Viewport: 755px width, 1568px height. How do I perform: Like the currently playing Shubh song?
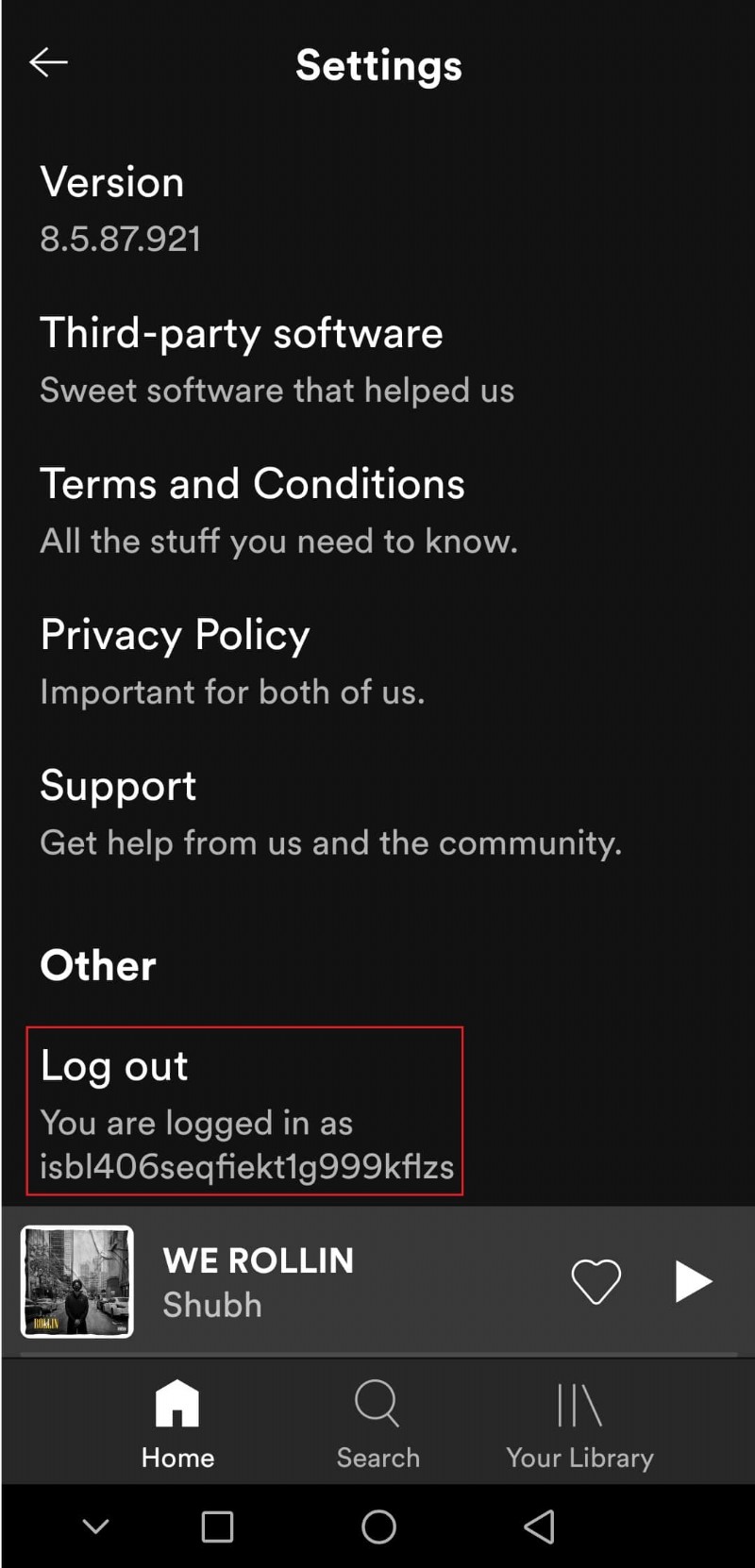tap(596, 1280)
